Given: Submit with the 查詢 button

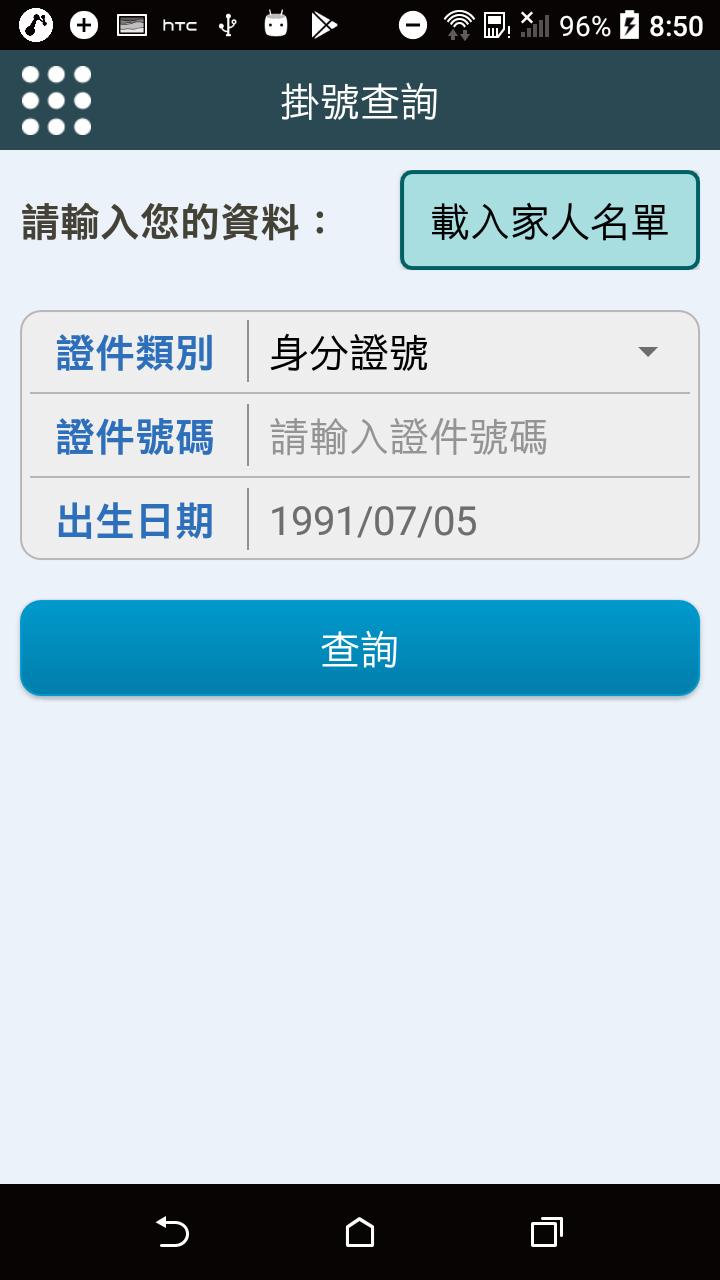Looking at the screenshot, I should [360, 648].
